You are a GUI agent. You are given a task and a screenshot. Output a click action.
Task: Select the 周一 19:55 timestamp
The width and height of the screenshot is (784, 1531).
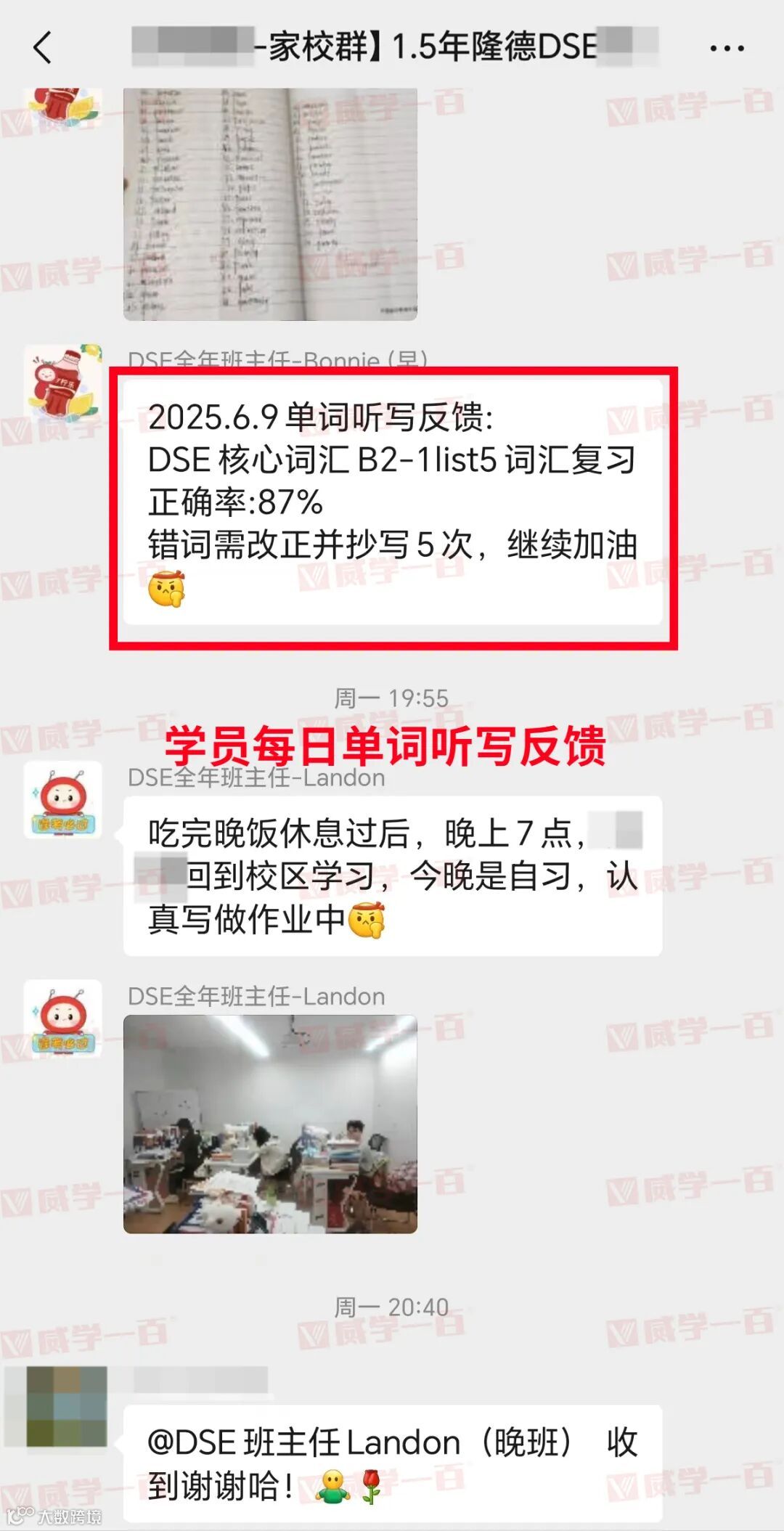tap(392, 698)
